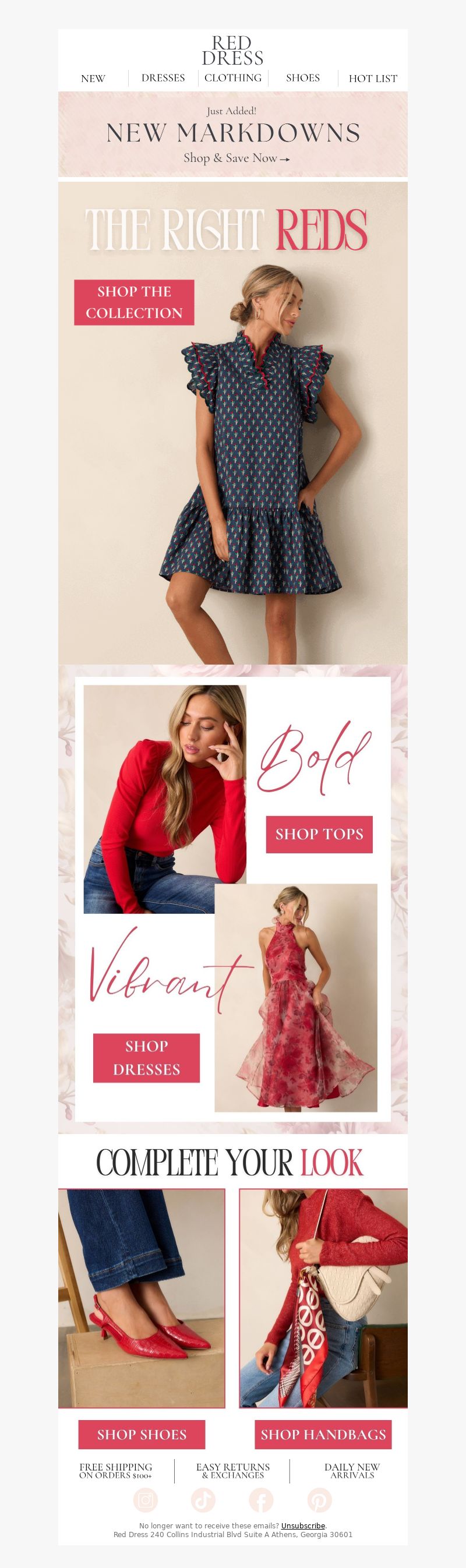Tap the Shop Shoes button

pos(142,1435)
